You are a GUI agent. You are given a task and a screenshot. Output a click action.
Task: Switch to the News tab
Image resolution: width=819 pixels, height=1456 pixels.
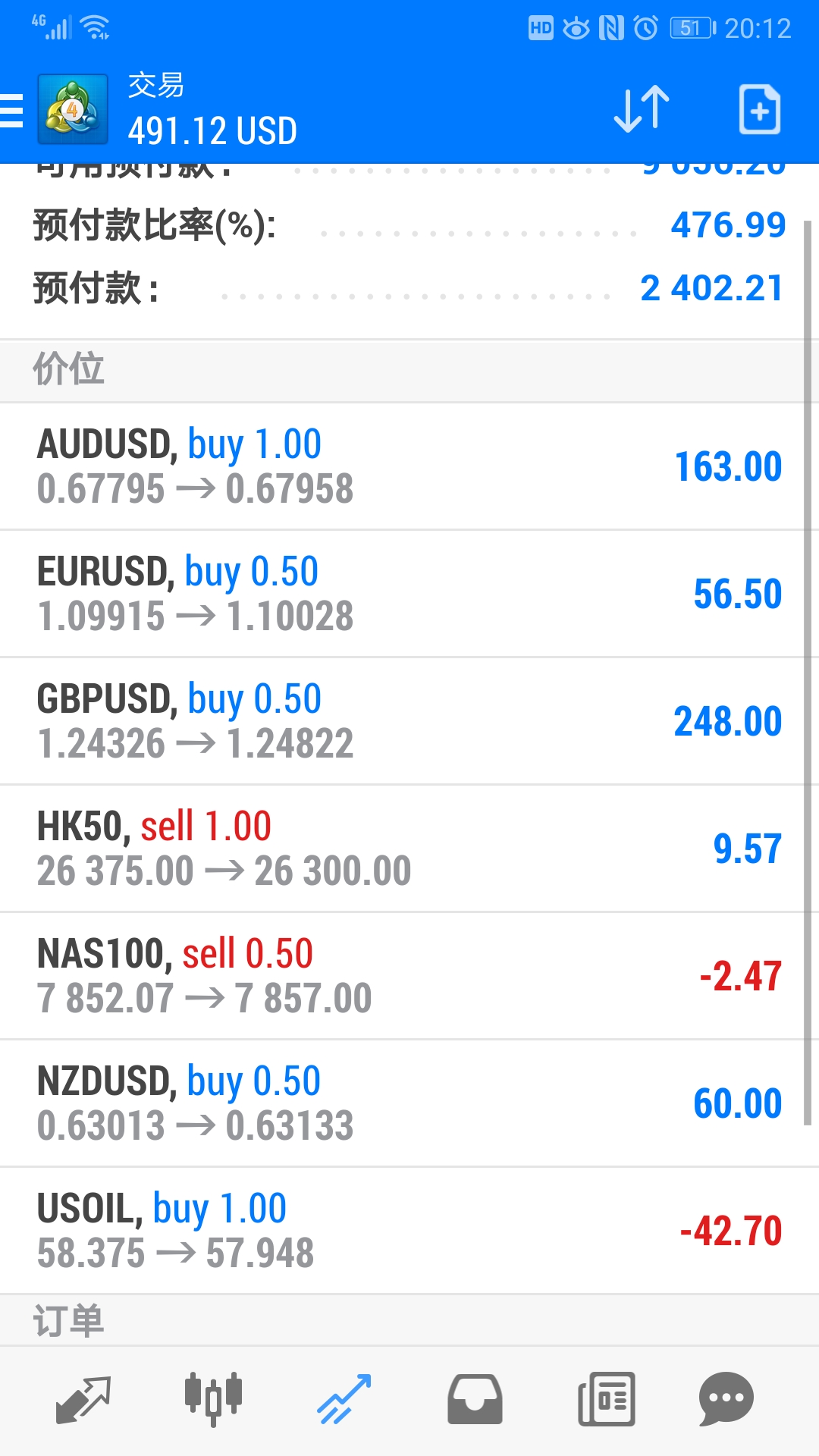click(x=606, y=1399)
